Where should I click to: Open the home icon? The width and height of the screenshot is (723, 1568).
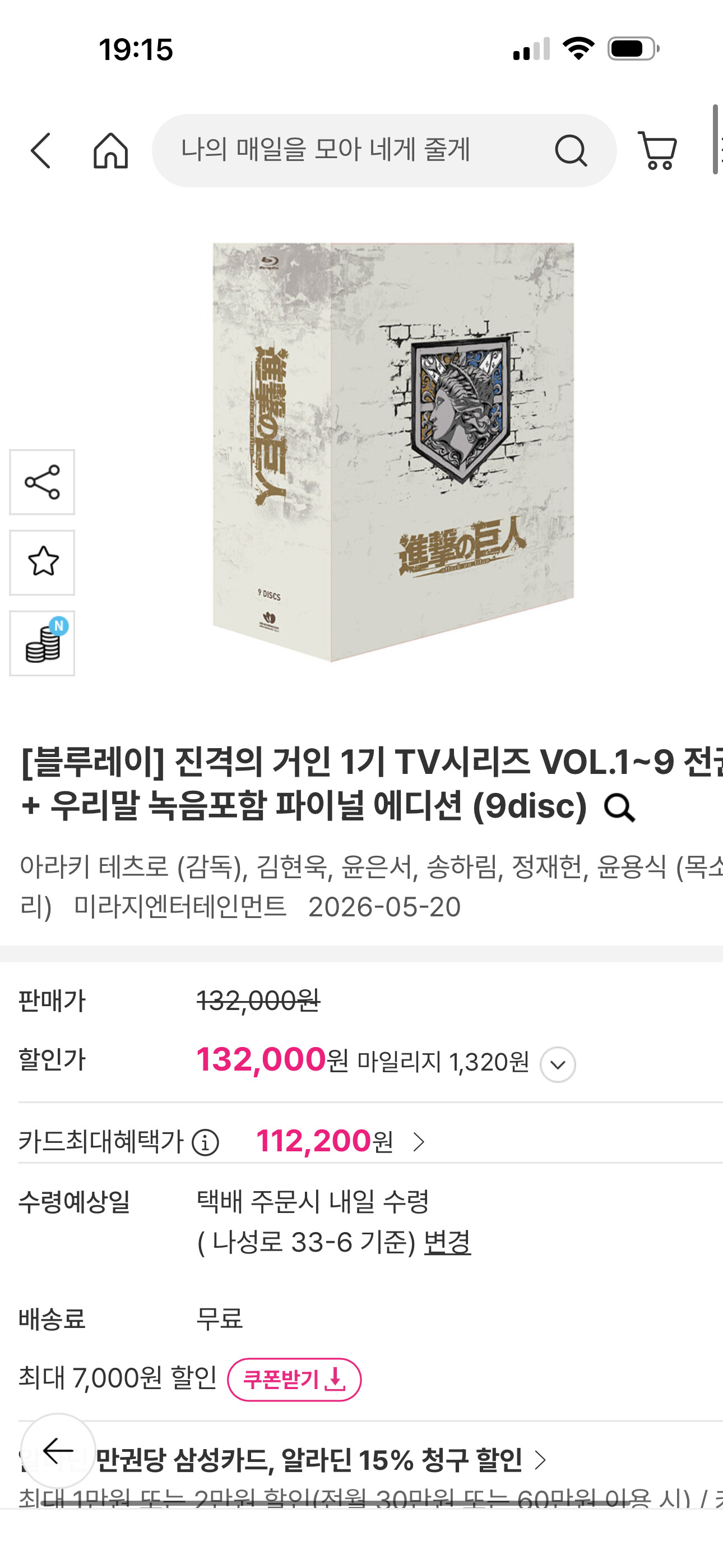111,150
